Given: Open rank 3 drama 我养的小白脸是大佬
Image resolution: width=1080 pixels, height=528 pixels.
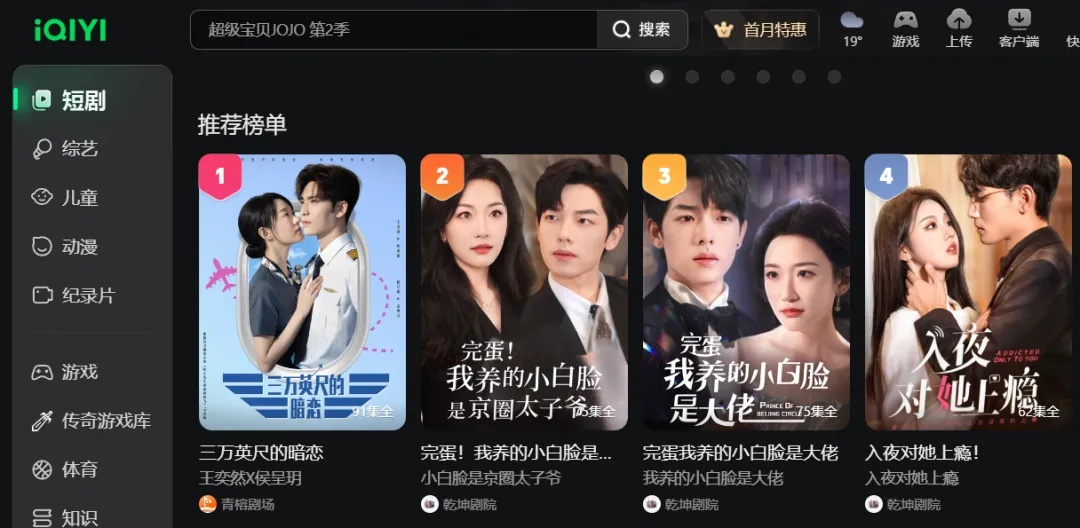Looking at the screenshot, I should (746, 292).
